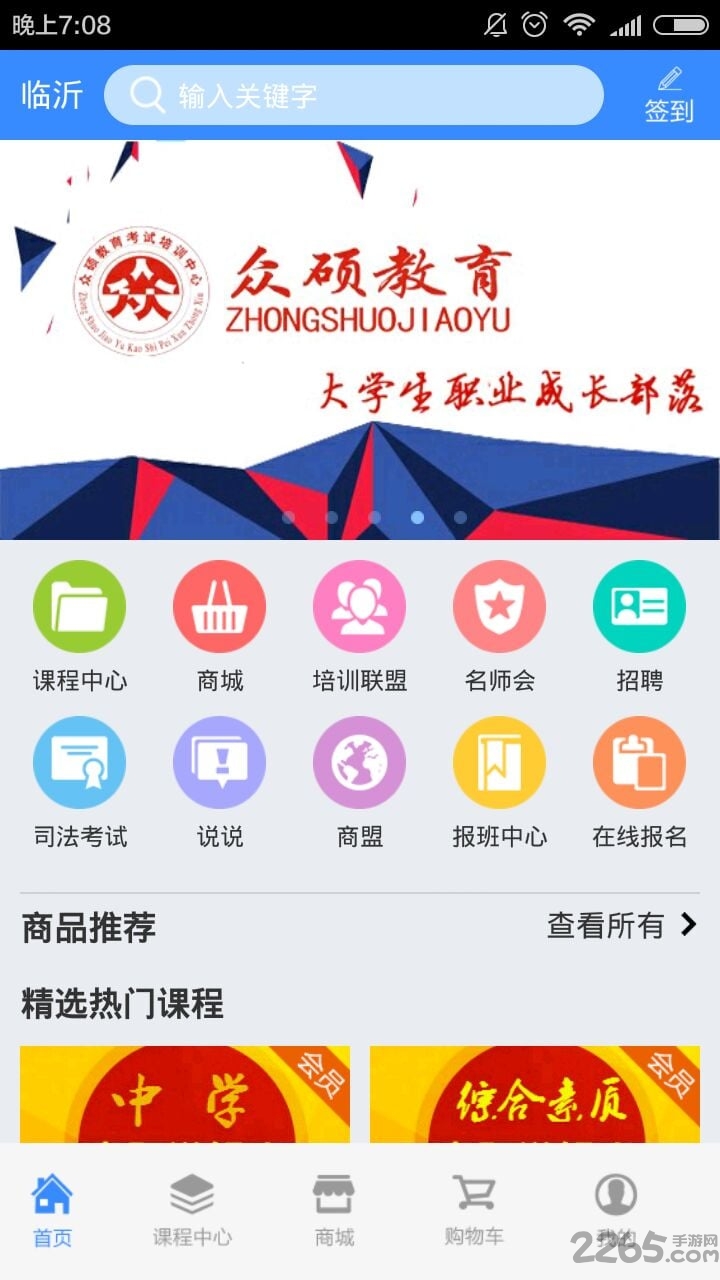
Task: Open the 综合素质 course card
Action: pyautogui.click(x=535, y=1094)
